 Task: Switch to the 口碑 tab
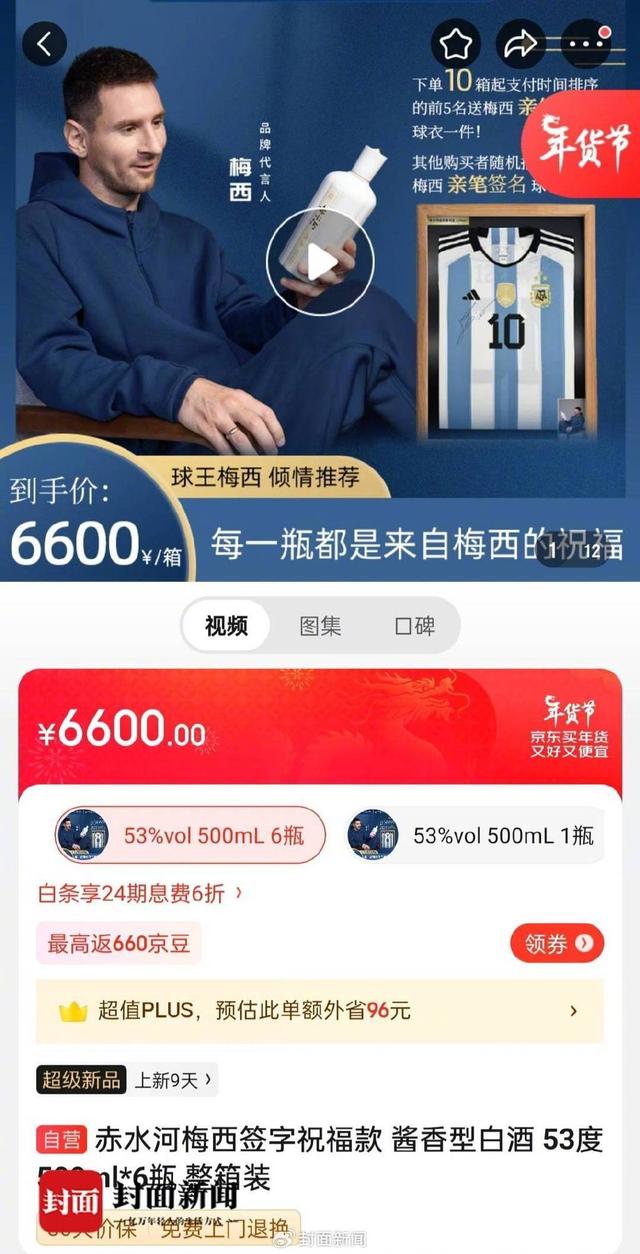click(x=414, y=627)
